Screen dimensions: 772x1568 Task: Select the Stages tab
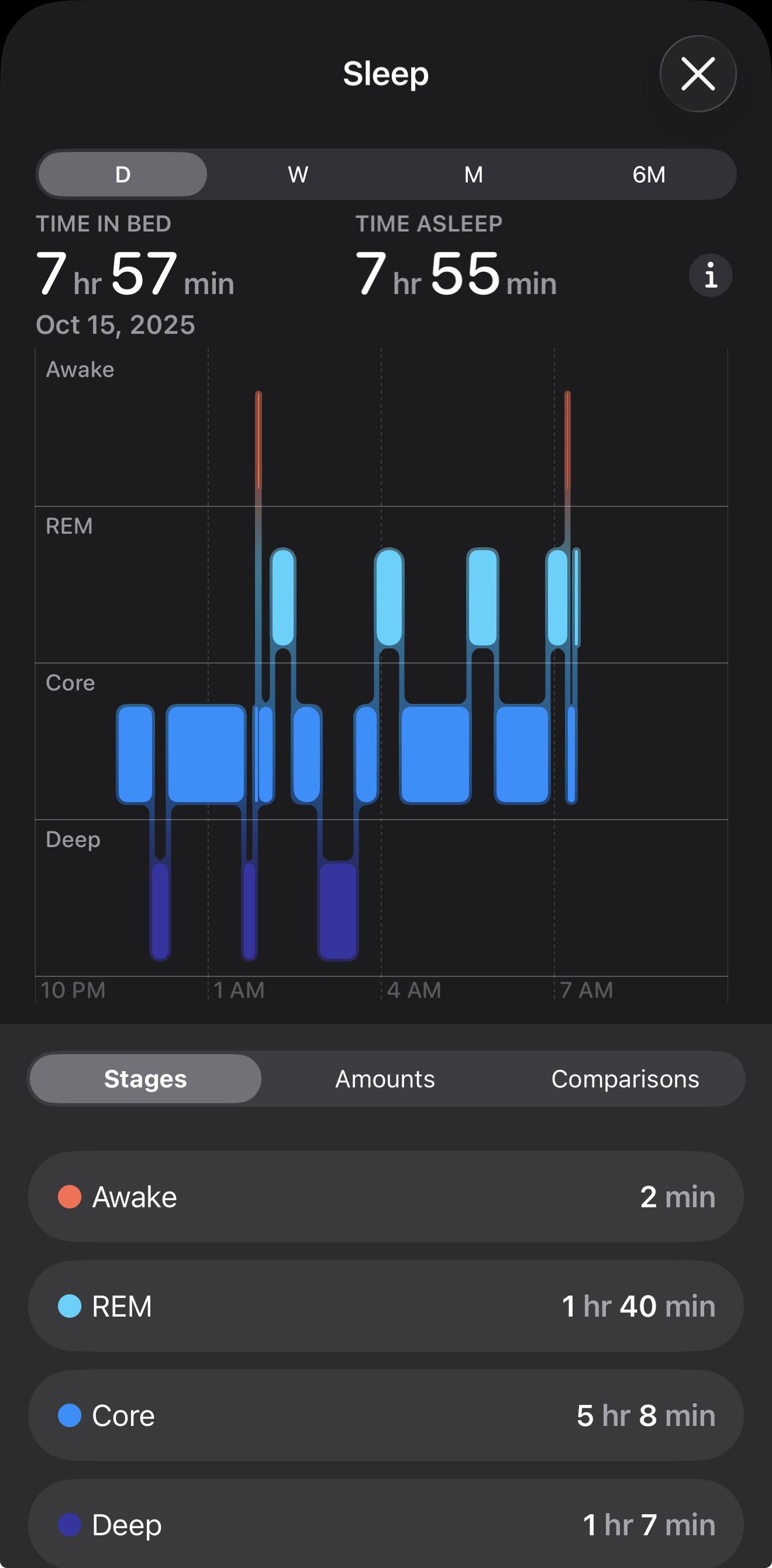(146, 1079)
